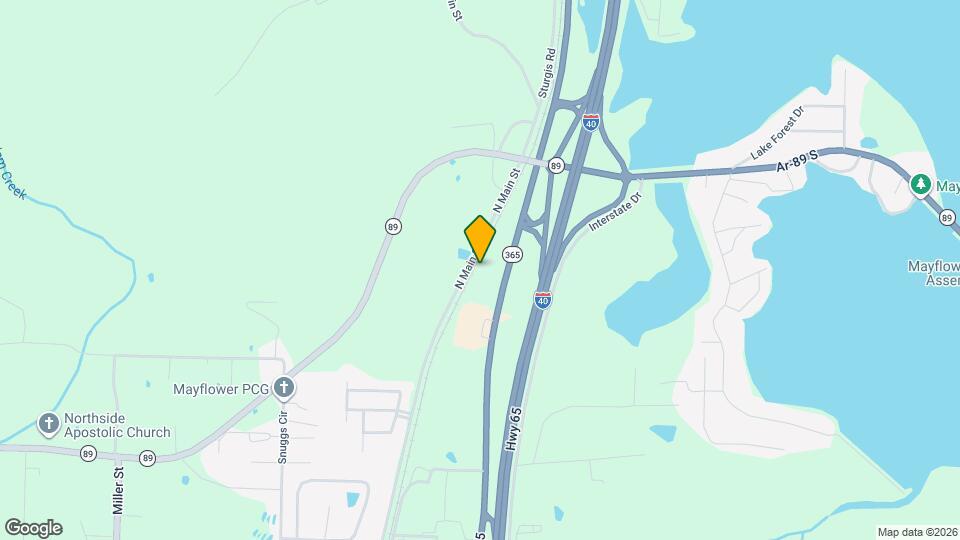Tap the orange location marker on N Main St

(x=480, y=238)
